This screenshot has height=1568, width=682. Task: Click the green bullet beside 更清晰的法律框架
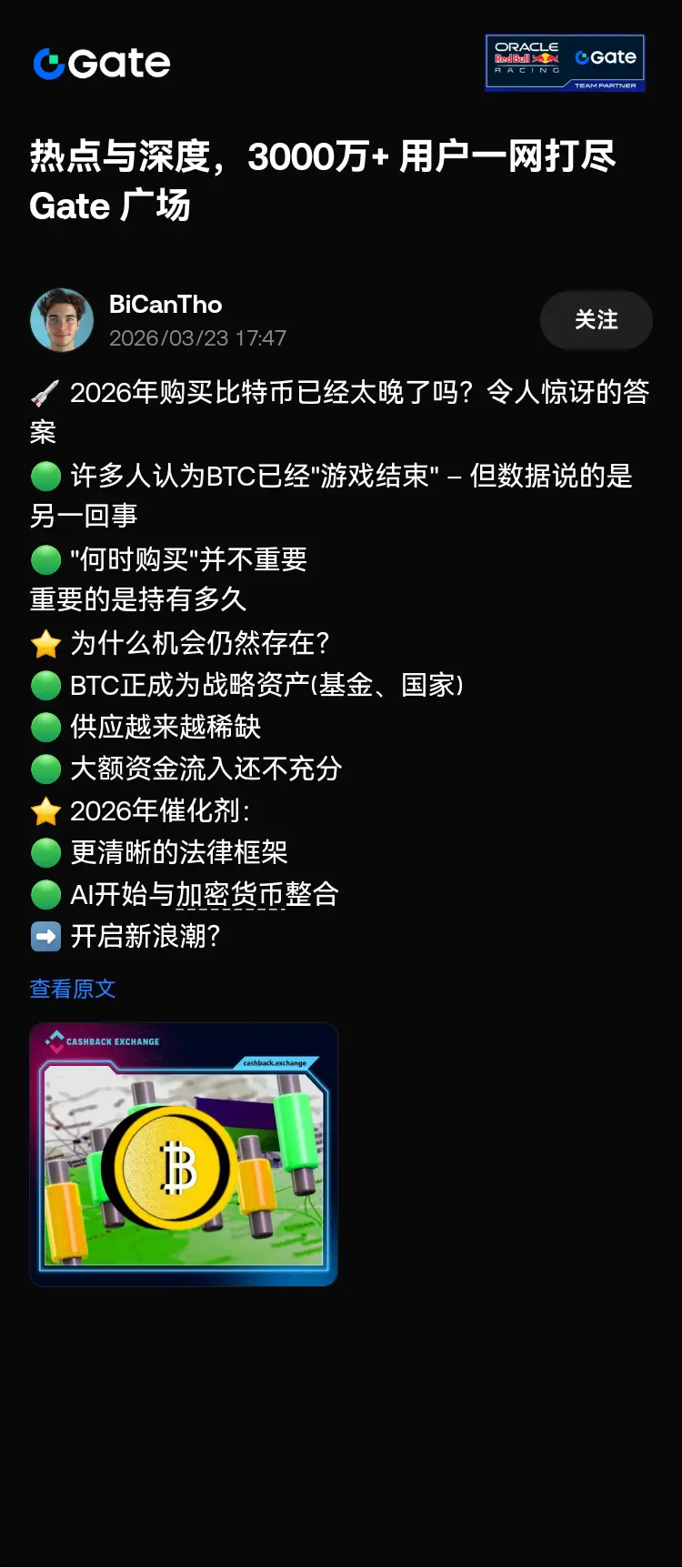45,853
